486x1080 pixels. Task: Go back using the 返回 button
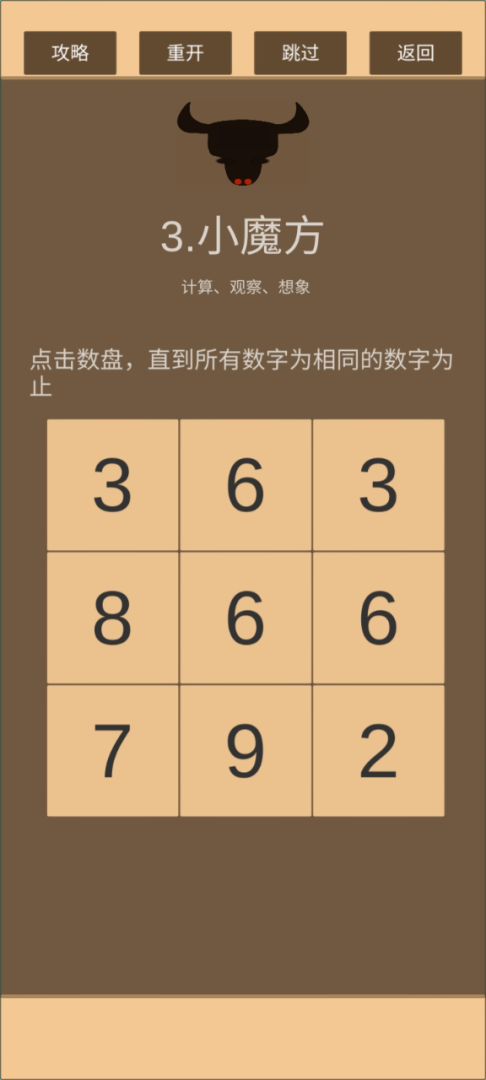(x=416, y=53)
